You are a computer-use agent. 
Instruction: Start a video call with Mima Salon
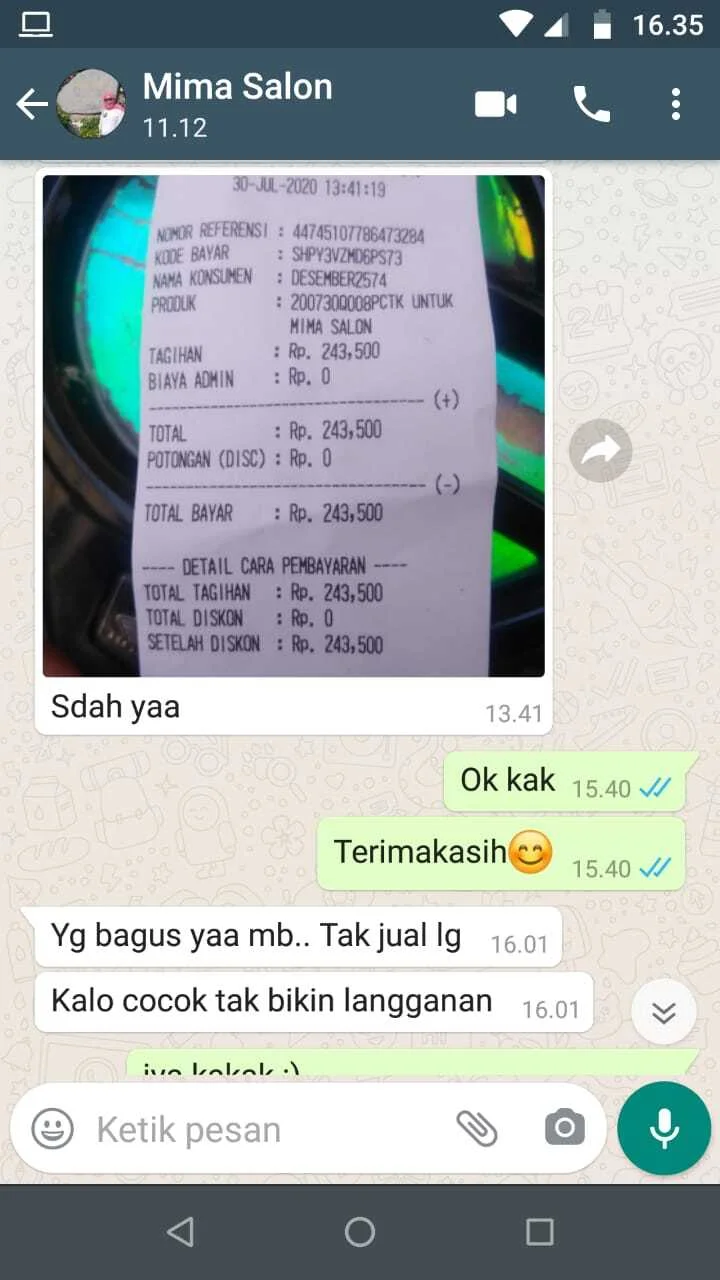pyautogui.click(x=496, y=104)
